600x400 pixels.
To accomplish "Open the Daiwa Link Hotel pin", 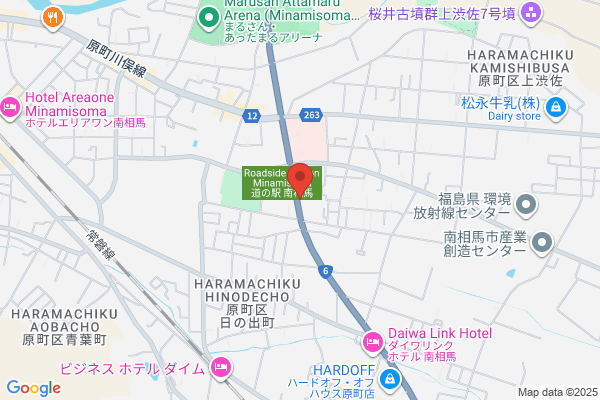I will 373,343.
